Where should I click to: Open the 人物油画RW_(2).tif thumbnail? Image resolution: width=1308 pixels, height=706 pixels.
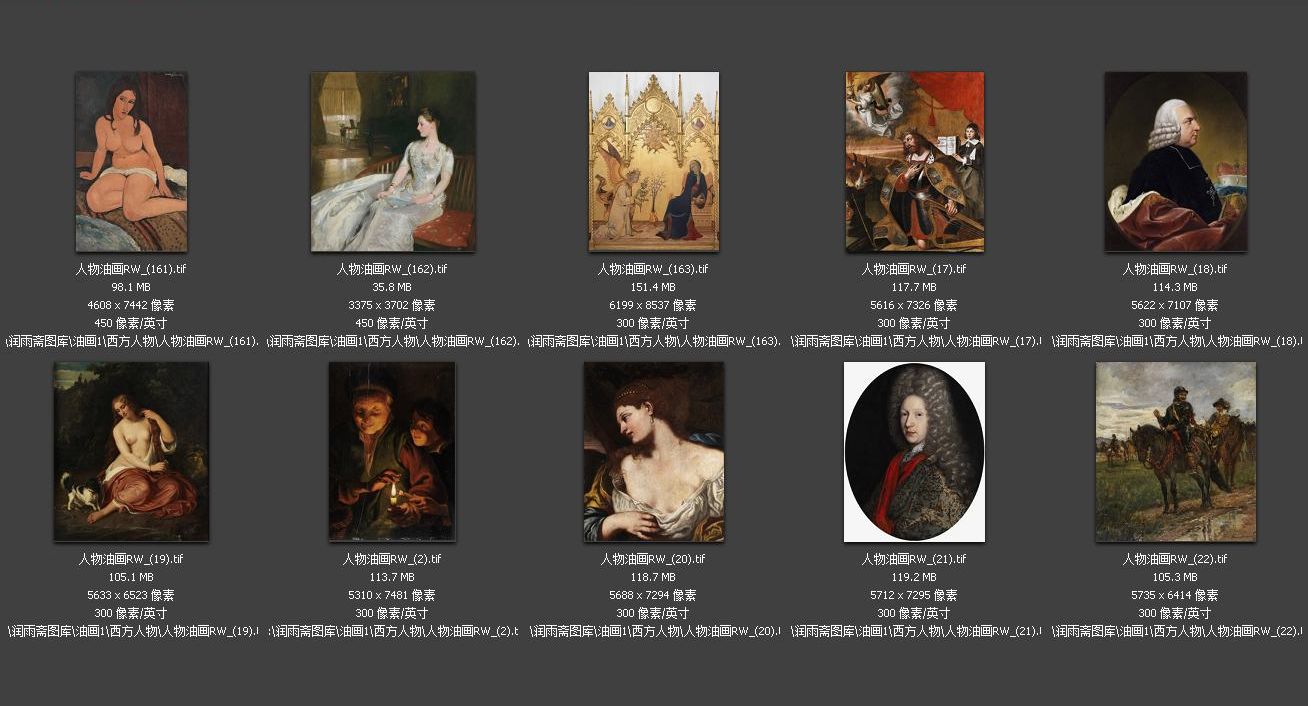coord(392,452)
